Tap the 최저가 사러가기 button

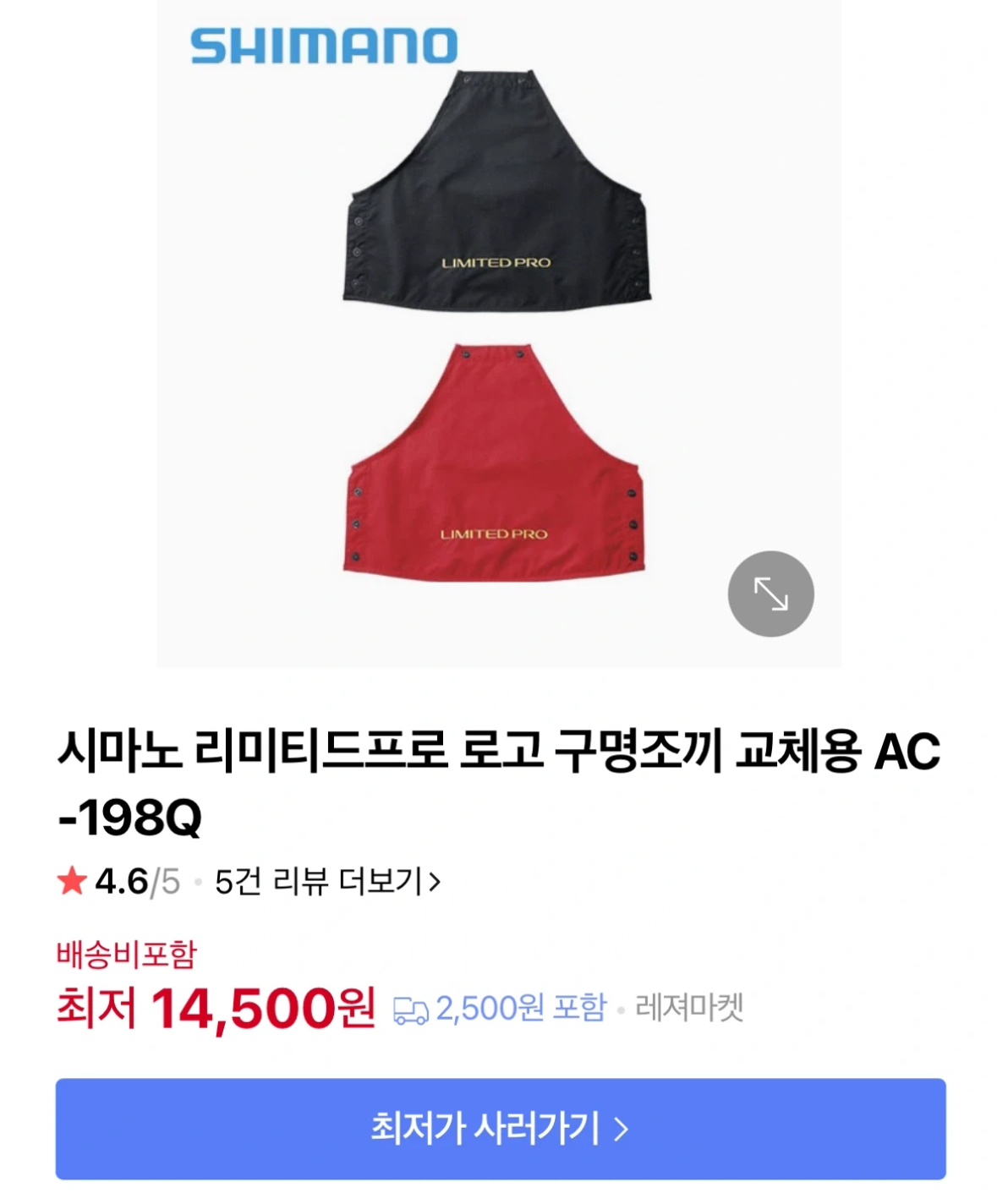click(500, 1128)
